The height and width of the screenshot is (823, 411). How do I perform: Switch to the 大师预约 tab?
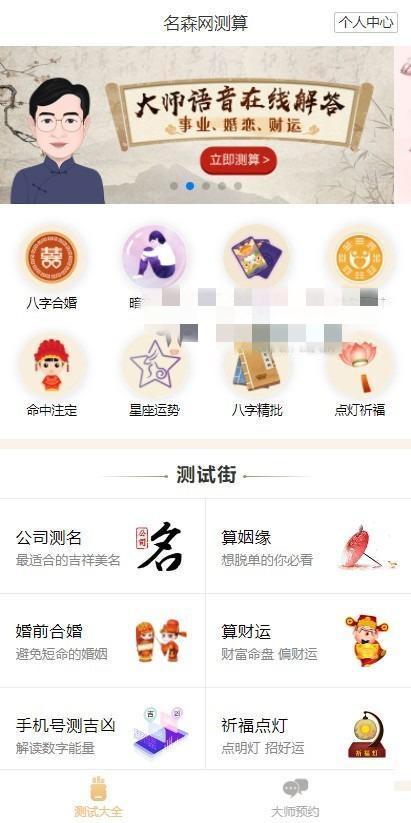pyautogui.click(x=295, y=797)
